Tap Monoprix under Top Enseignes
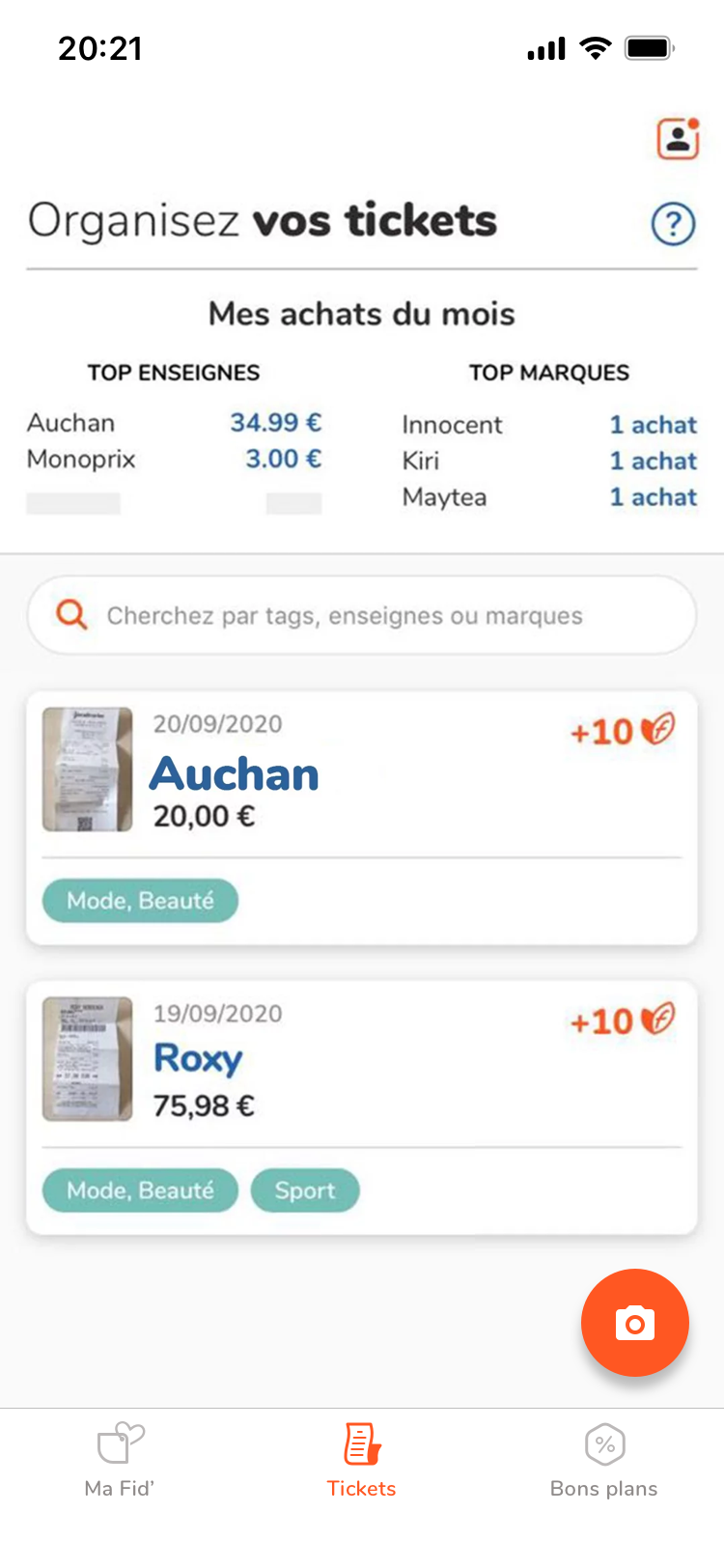Image resolution: width=724 pixels, height=1568 pixels. point(81,460)
